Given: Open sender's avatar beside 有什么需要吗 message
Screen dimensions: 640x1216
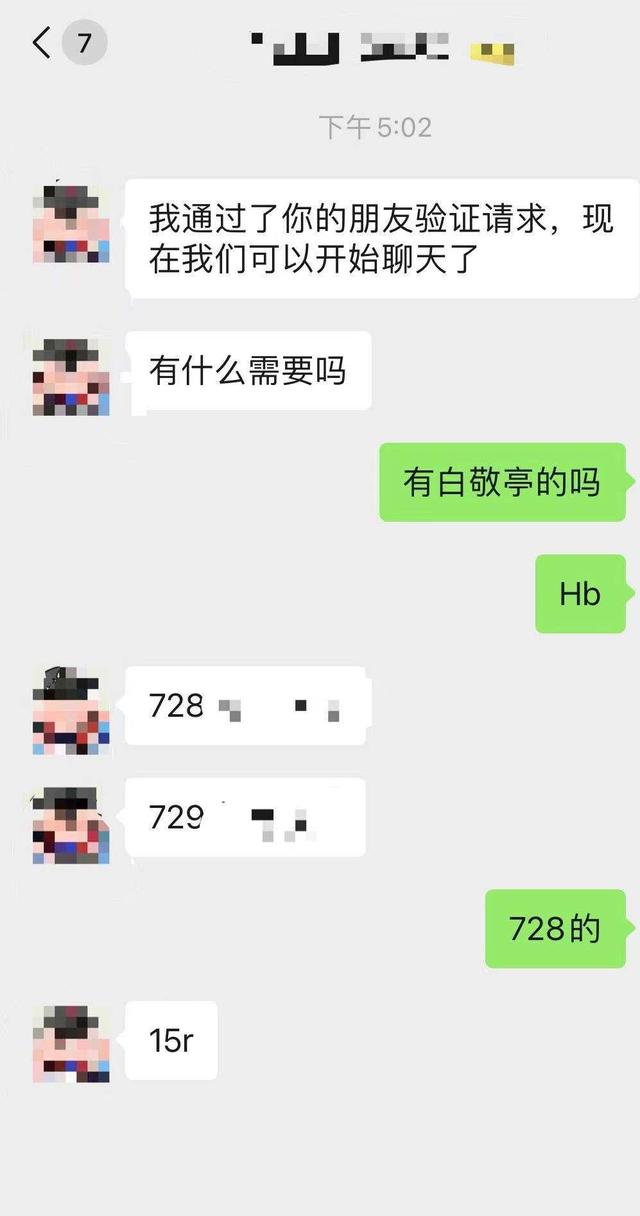Looking at the screenshot, I should click(x=71, y=376).
